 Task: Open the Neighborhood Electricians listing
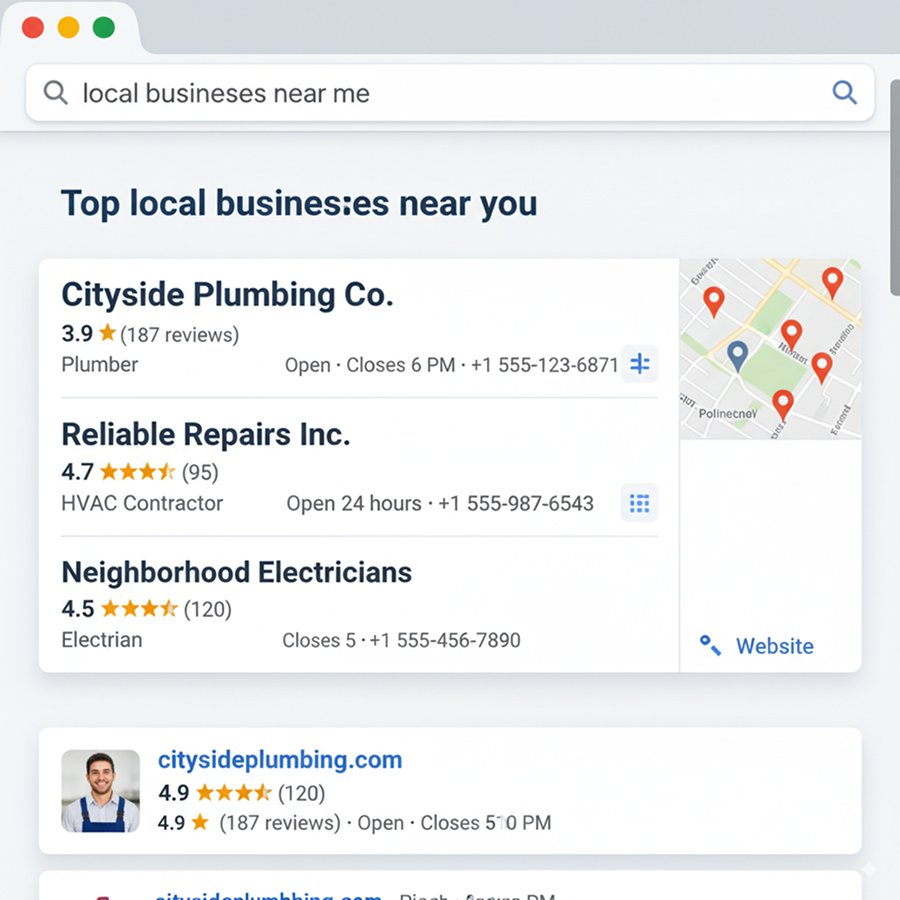(x=236, y=572)
